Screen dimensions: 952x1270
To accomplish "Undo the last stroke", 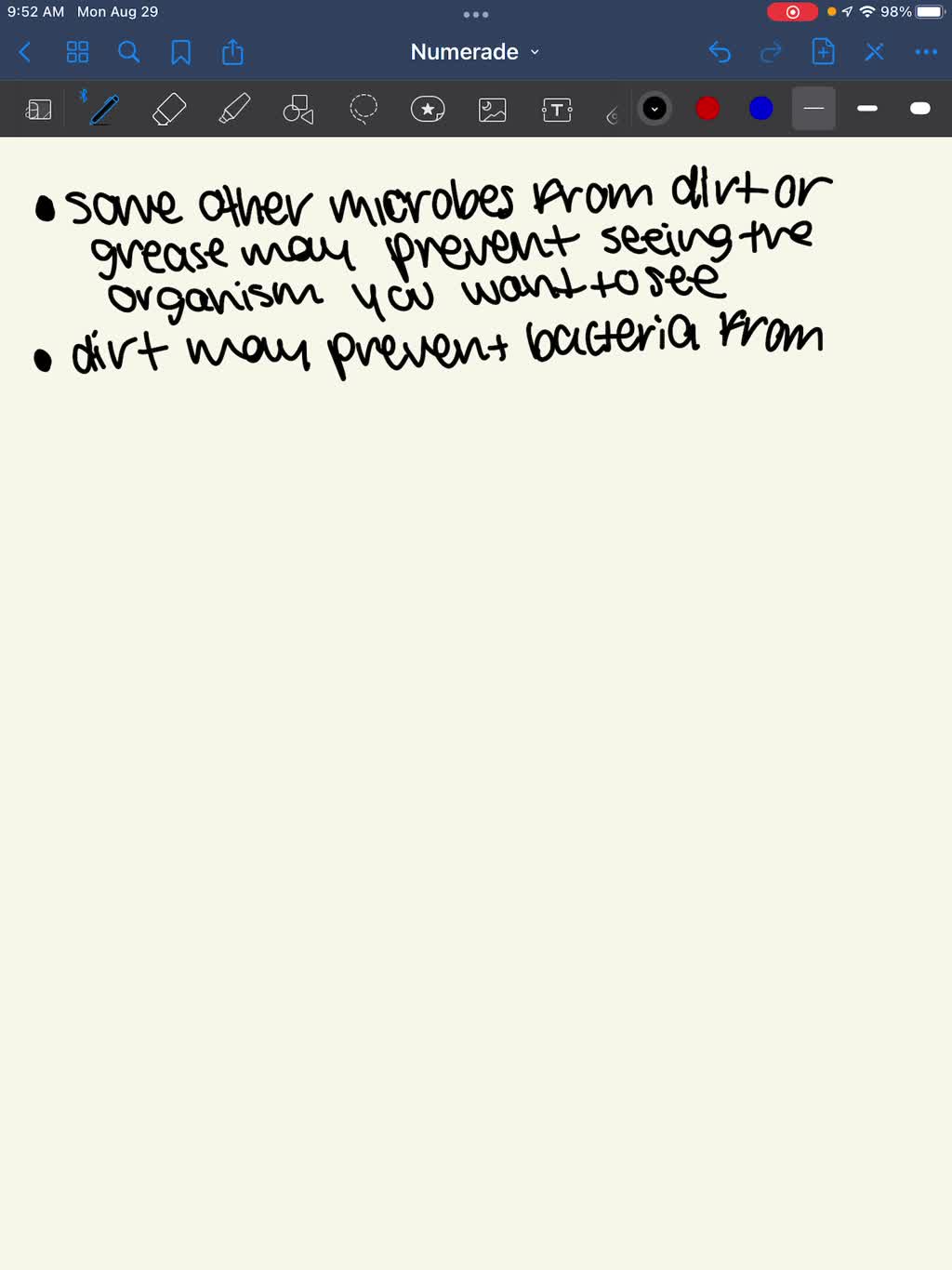I will pyautogui.click(x=720, y=52).
